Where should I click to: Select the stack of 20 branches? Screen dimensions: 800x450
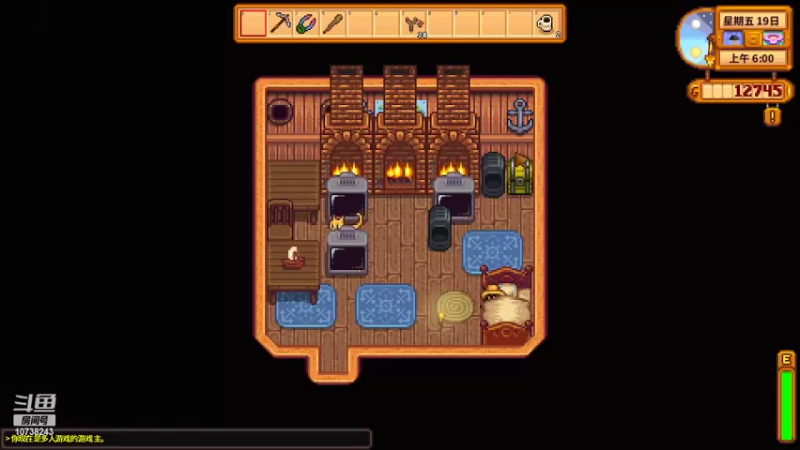point(413,23)
